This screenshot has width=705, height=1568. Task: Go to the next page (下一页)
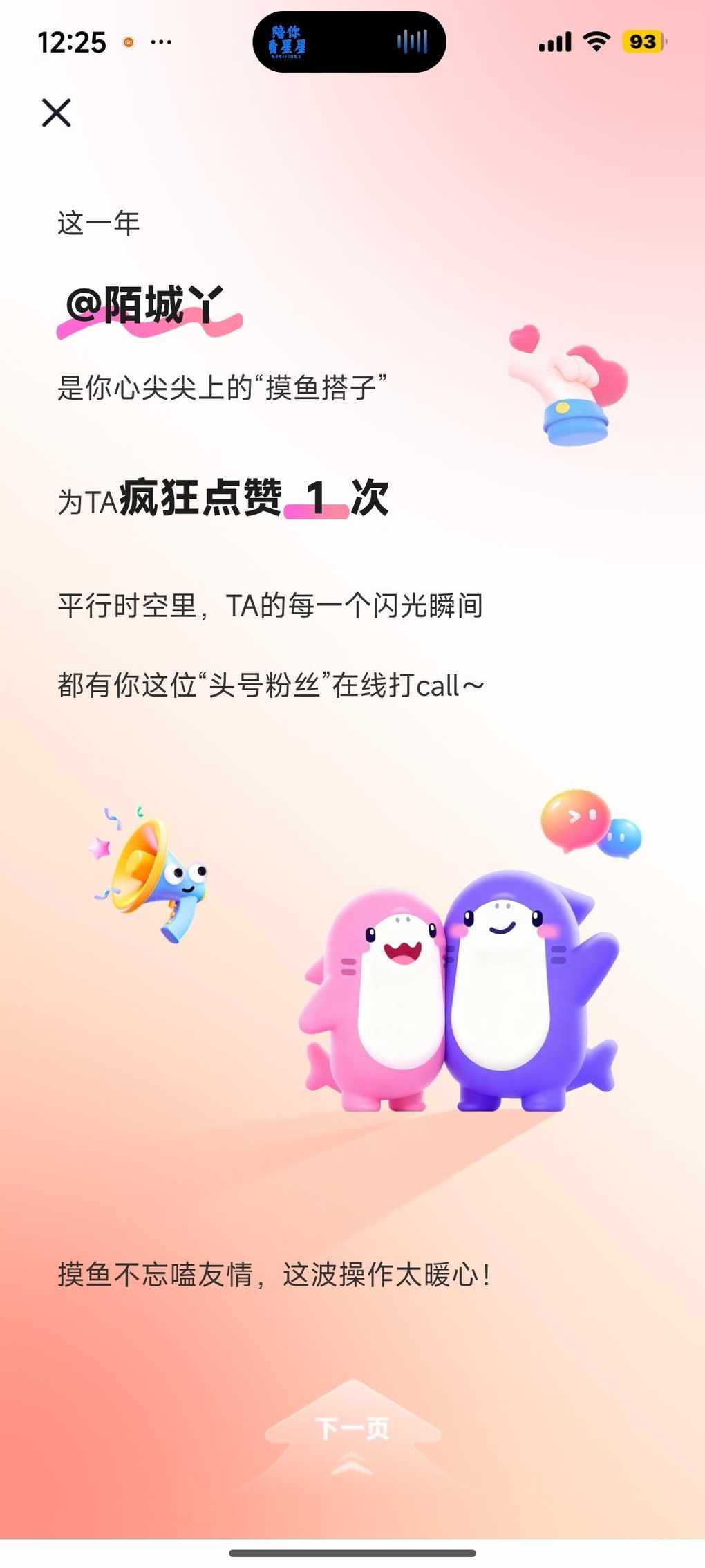point(352,1428)
